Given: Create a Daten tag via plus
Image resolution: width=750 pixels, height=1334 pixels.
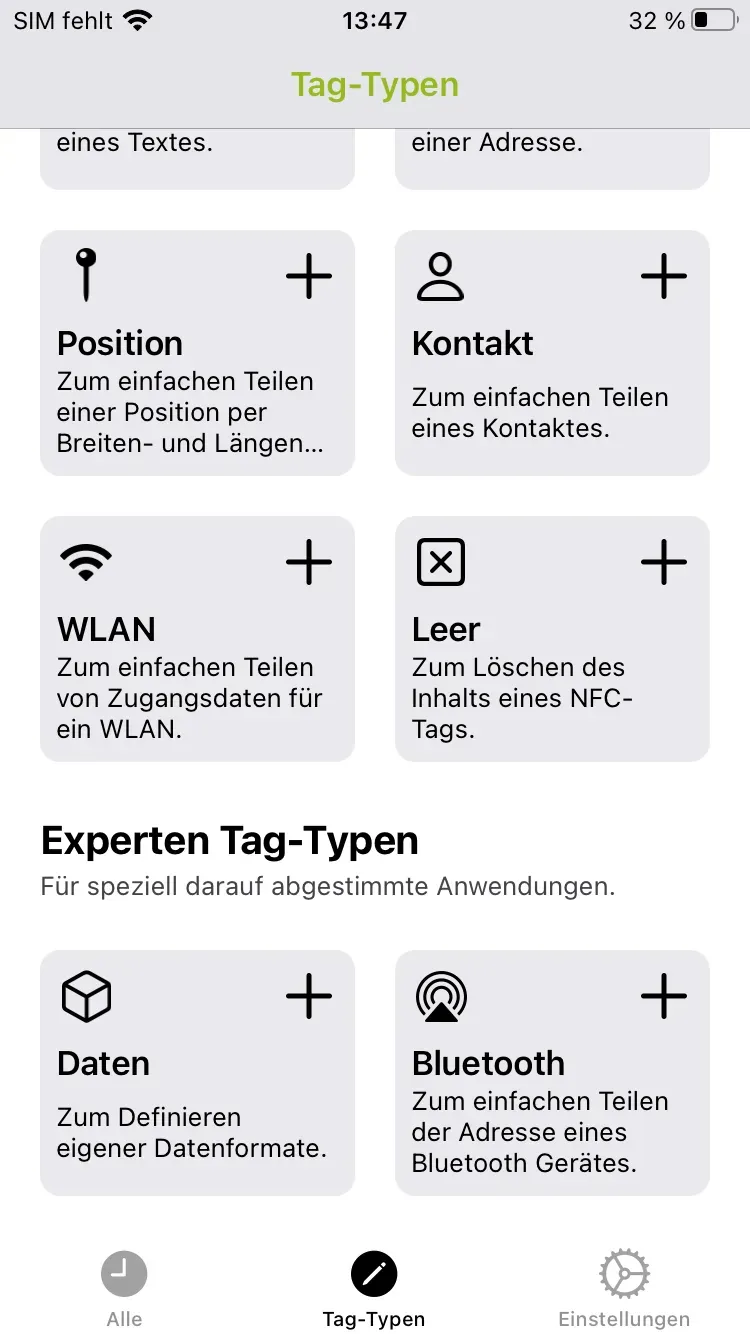Looking at the screenshot, I should [x=309, y=996].
